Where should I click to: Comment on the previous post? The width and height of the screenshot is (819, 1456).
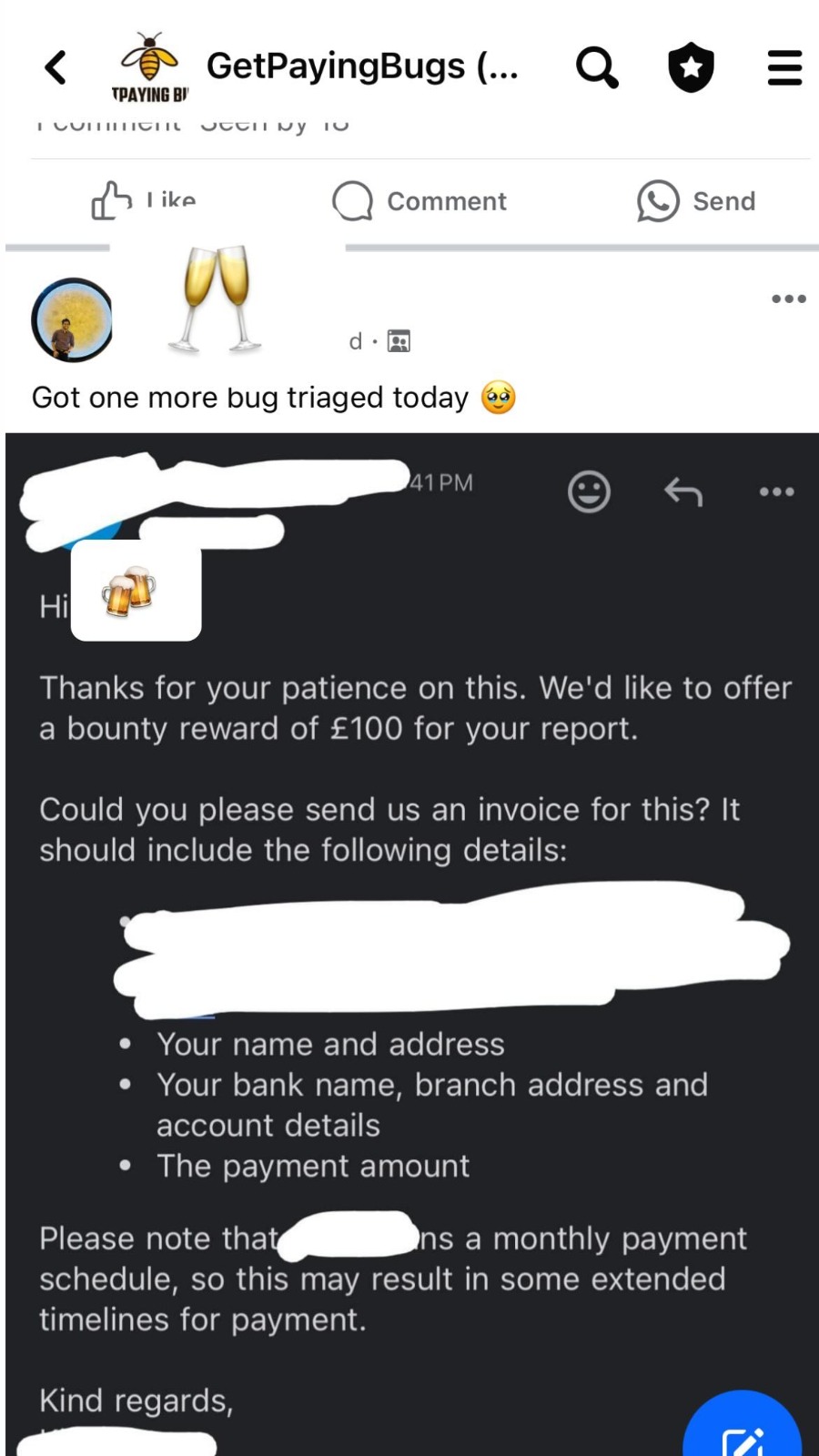tap(420, 201)
